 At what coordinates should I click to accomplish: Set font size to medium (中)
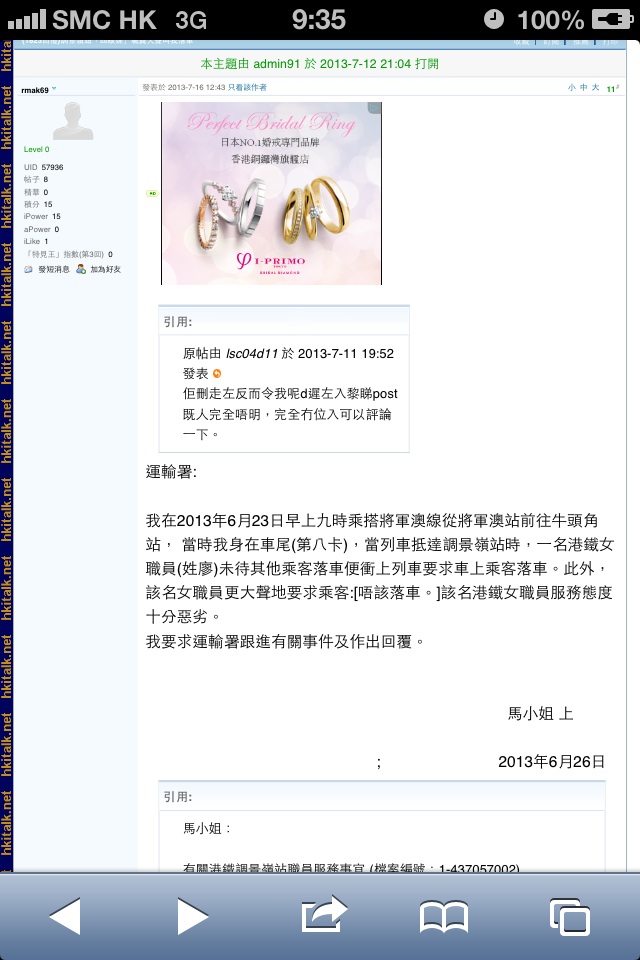coord(583,88)
